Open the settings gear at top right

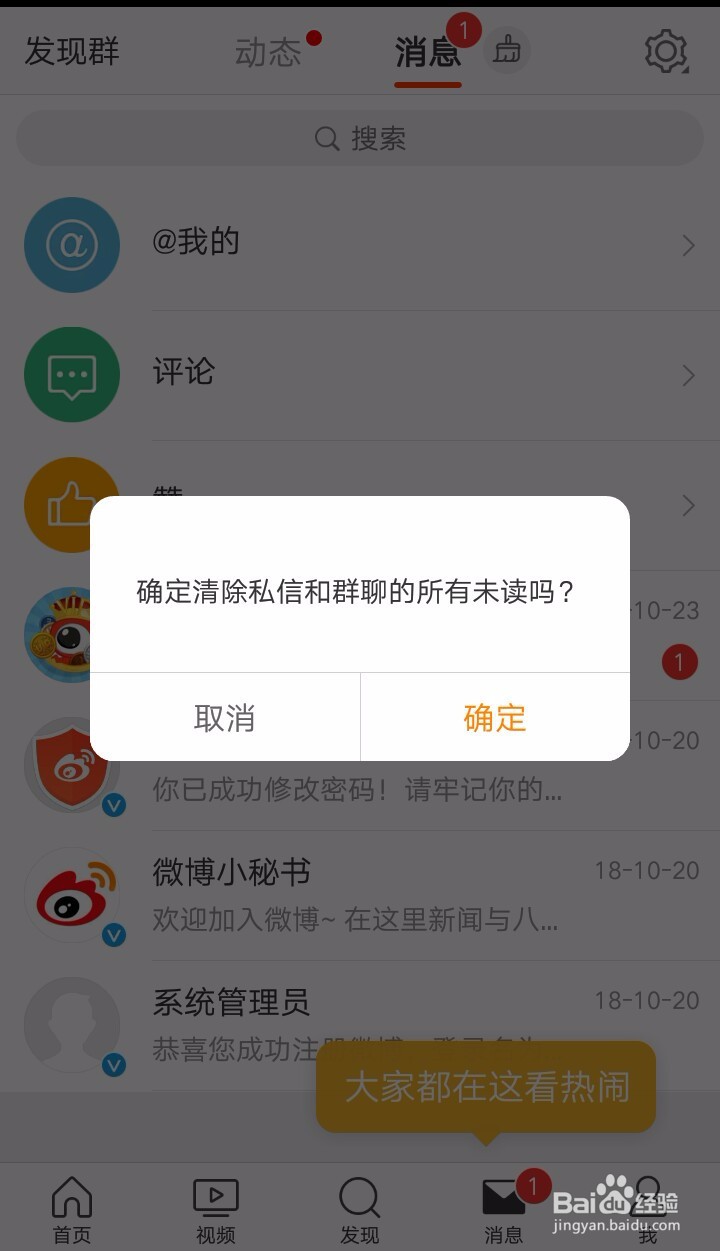coord(665,50)
